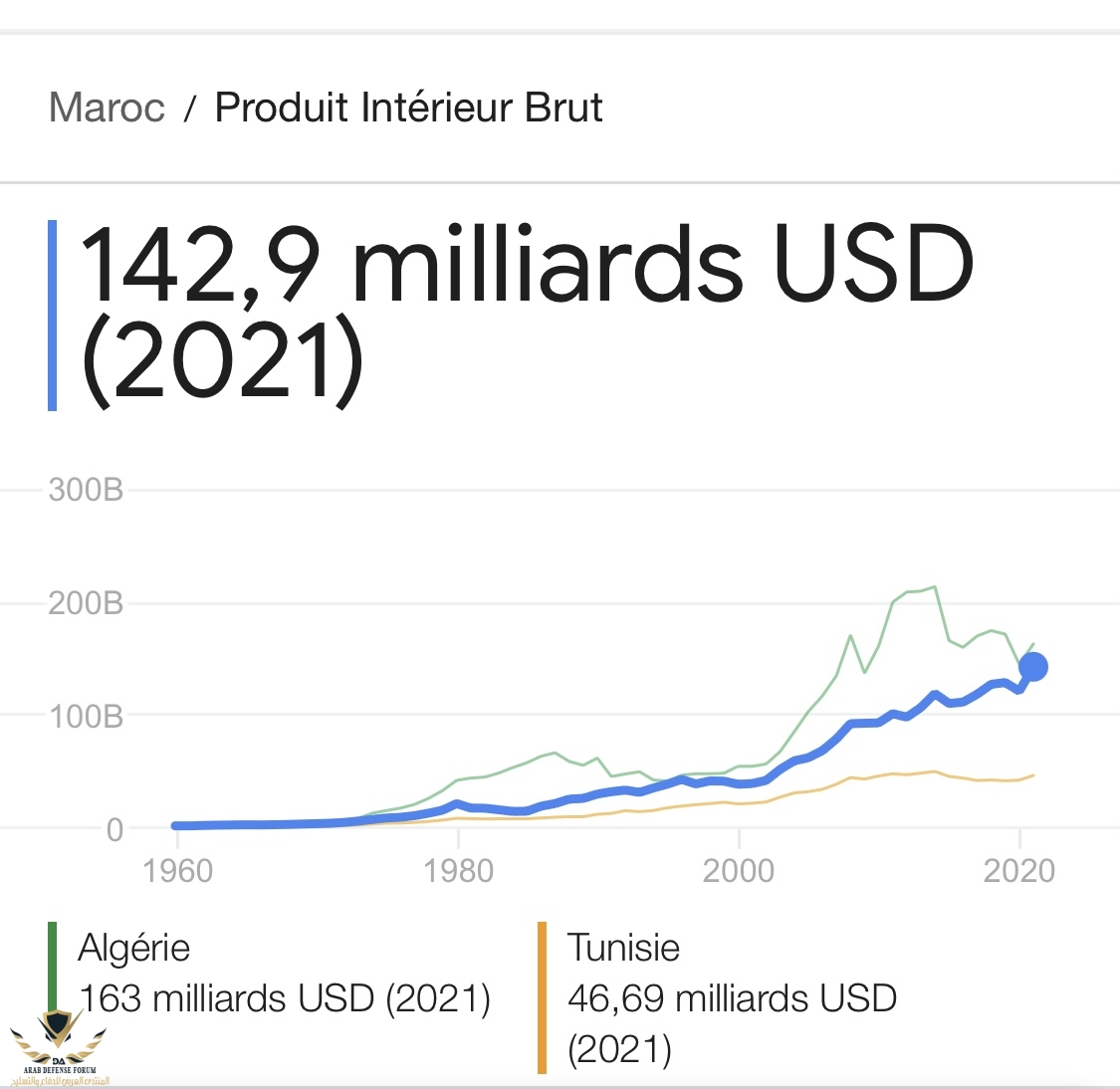This screenshot has width=1120, height=1089.
Task: Select the blue 2021 data point on the chart
Action: pos(1033,667)
